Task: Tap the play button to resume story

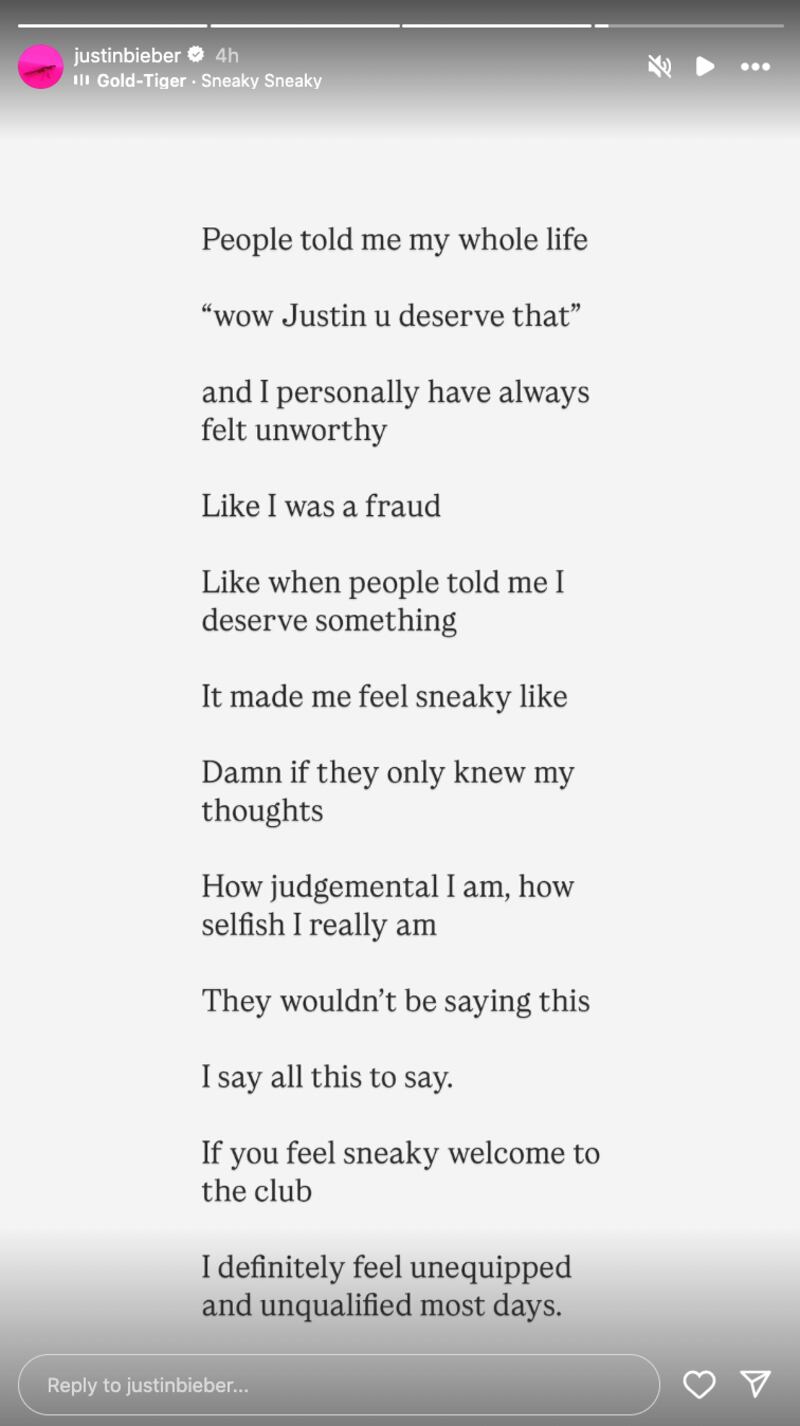Action: pos(705,67)
